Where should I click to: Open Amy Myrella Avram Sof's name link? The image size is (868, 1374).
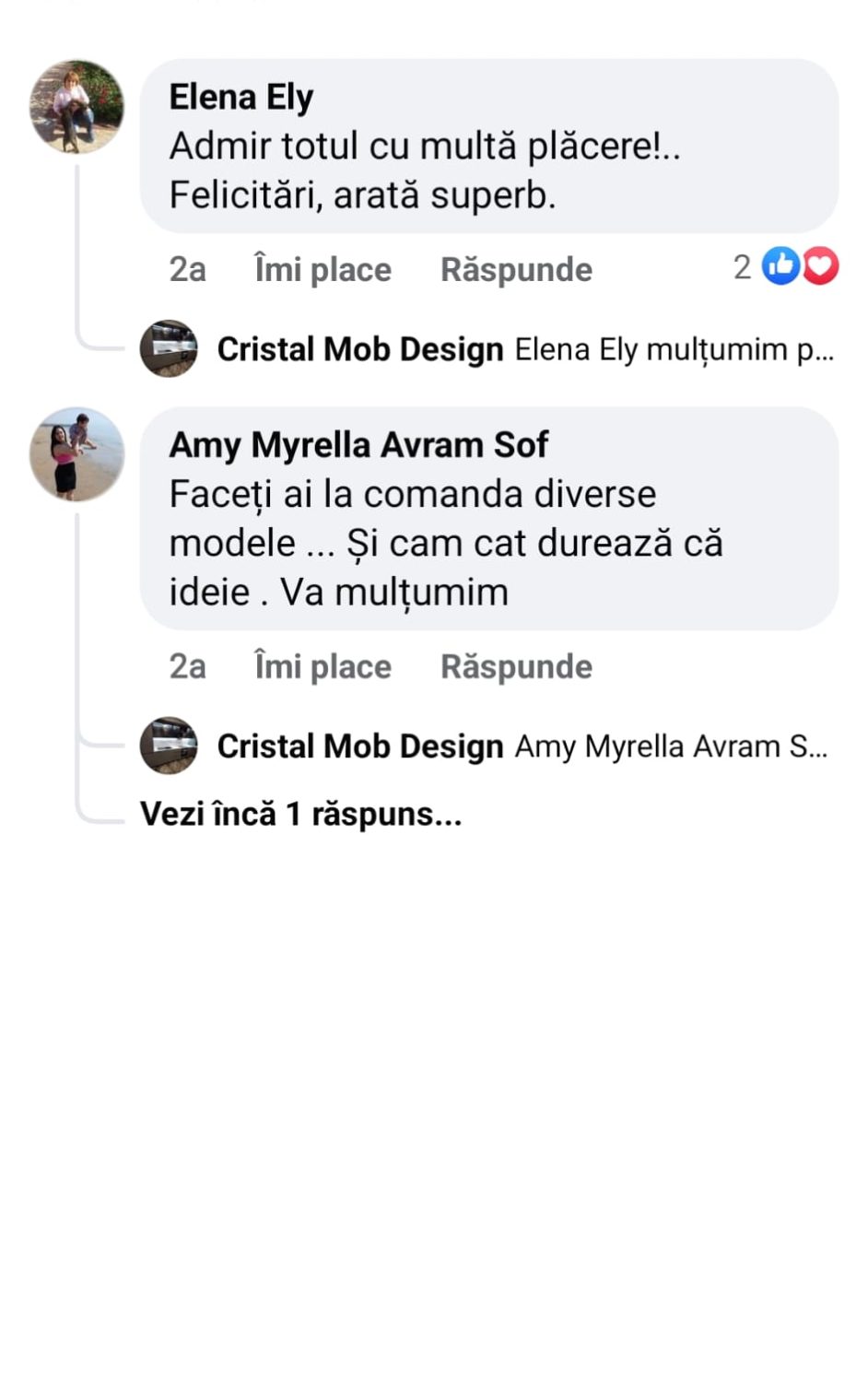point(358,445)
